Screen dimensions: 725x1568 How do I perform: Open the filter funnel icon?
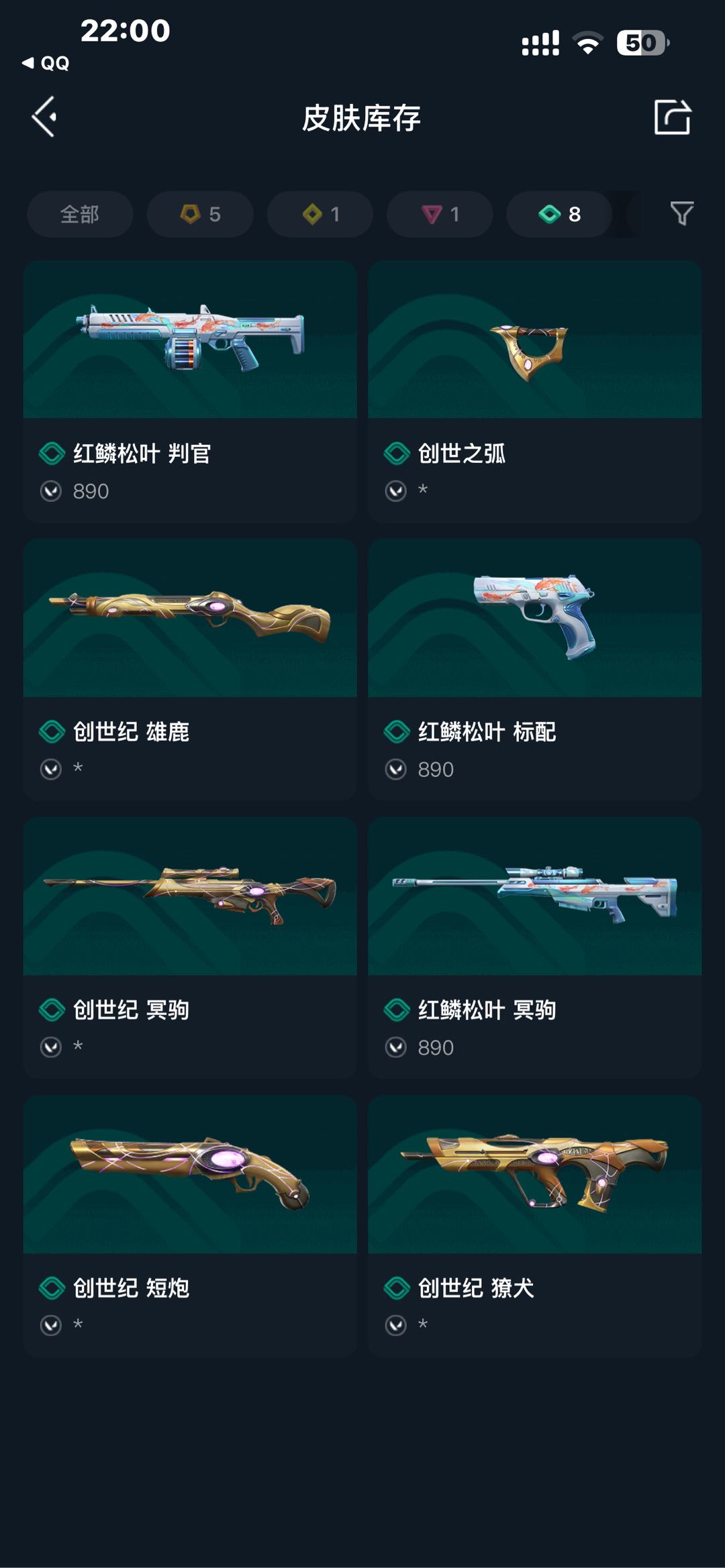tap(681, 213)
